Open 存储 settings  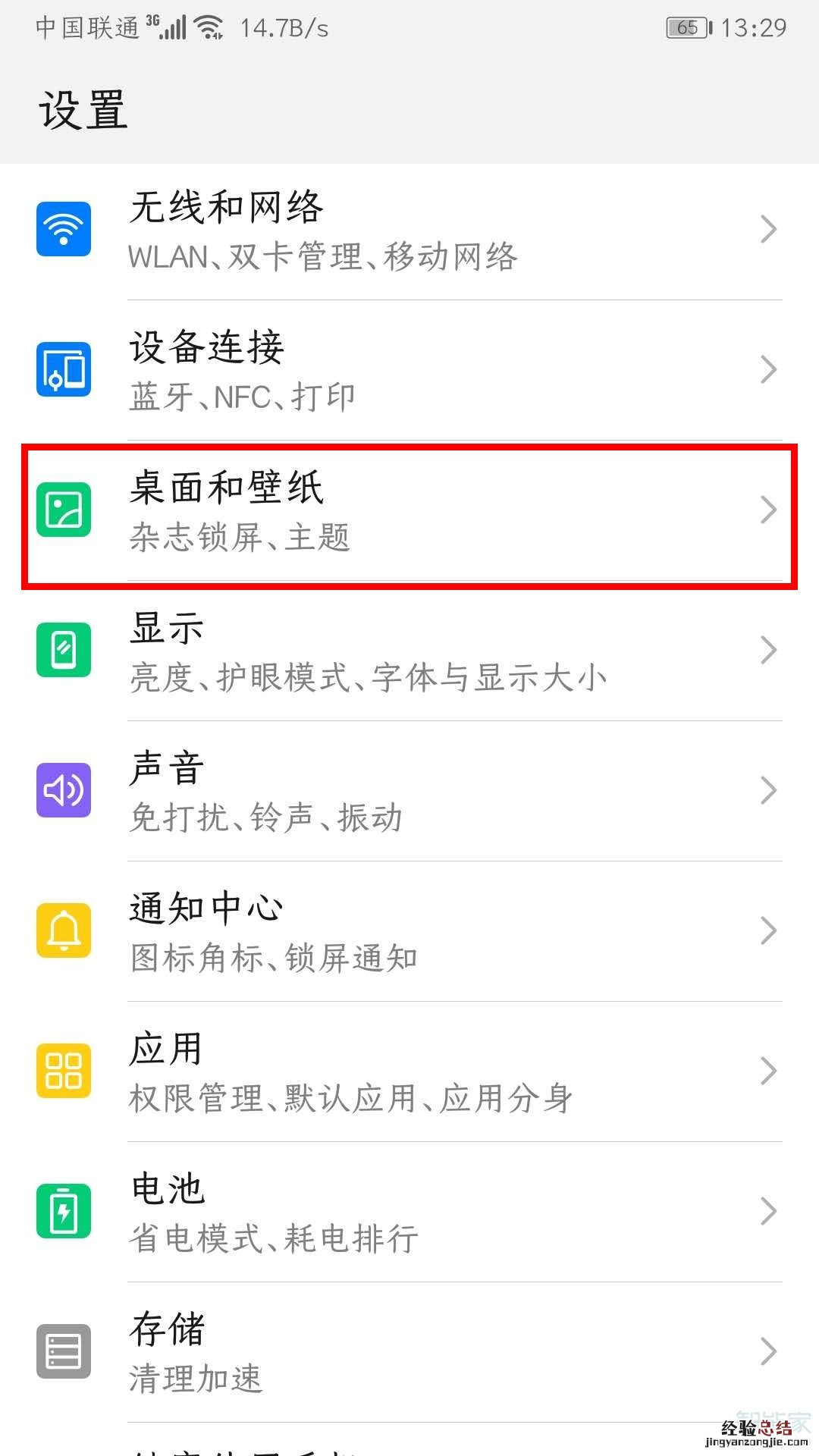(x=409, y=1352)
